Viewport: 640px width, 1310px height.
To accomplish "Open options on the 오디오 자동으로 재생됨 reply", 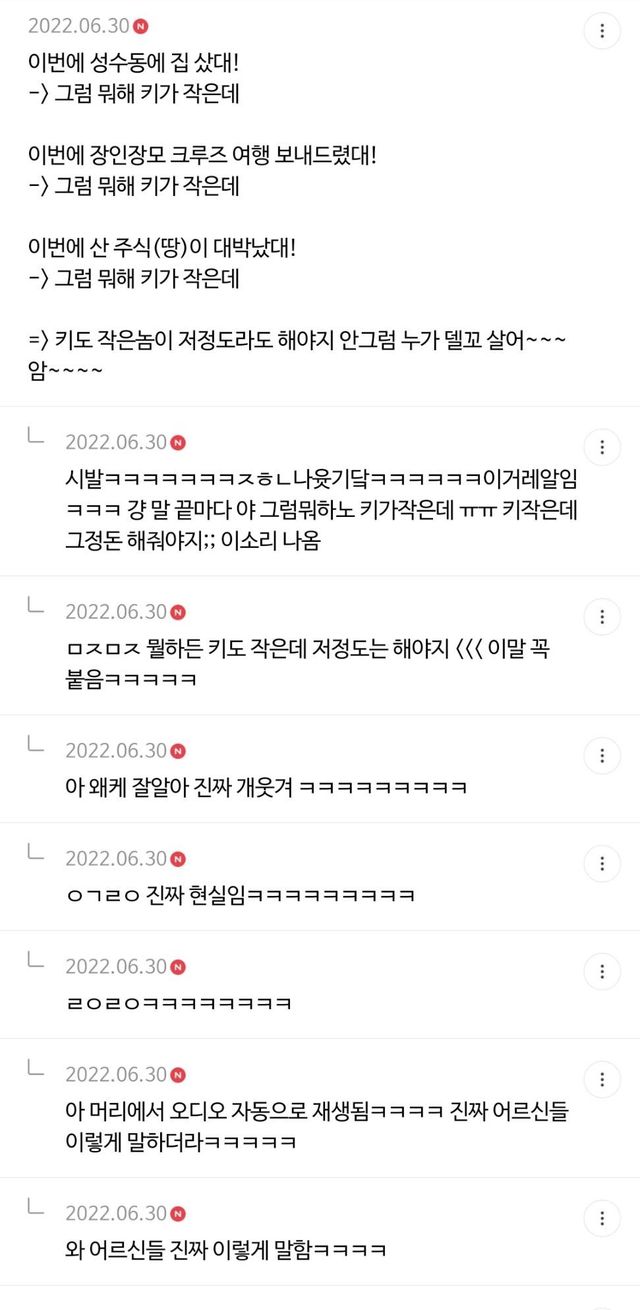I will 602,1079.
